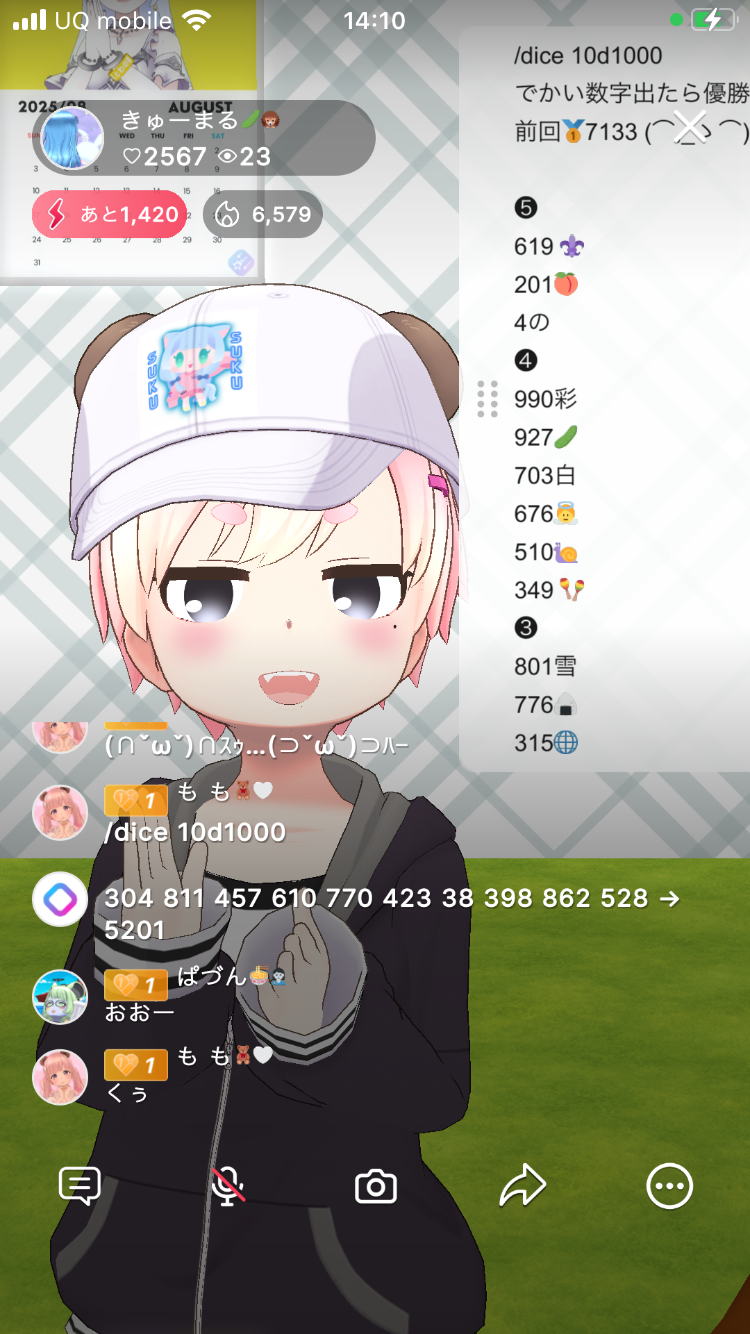Open the more options menu
750x1334 pixels.
click(x=669, y=1187)
